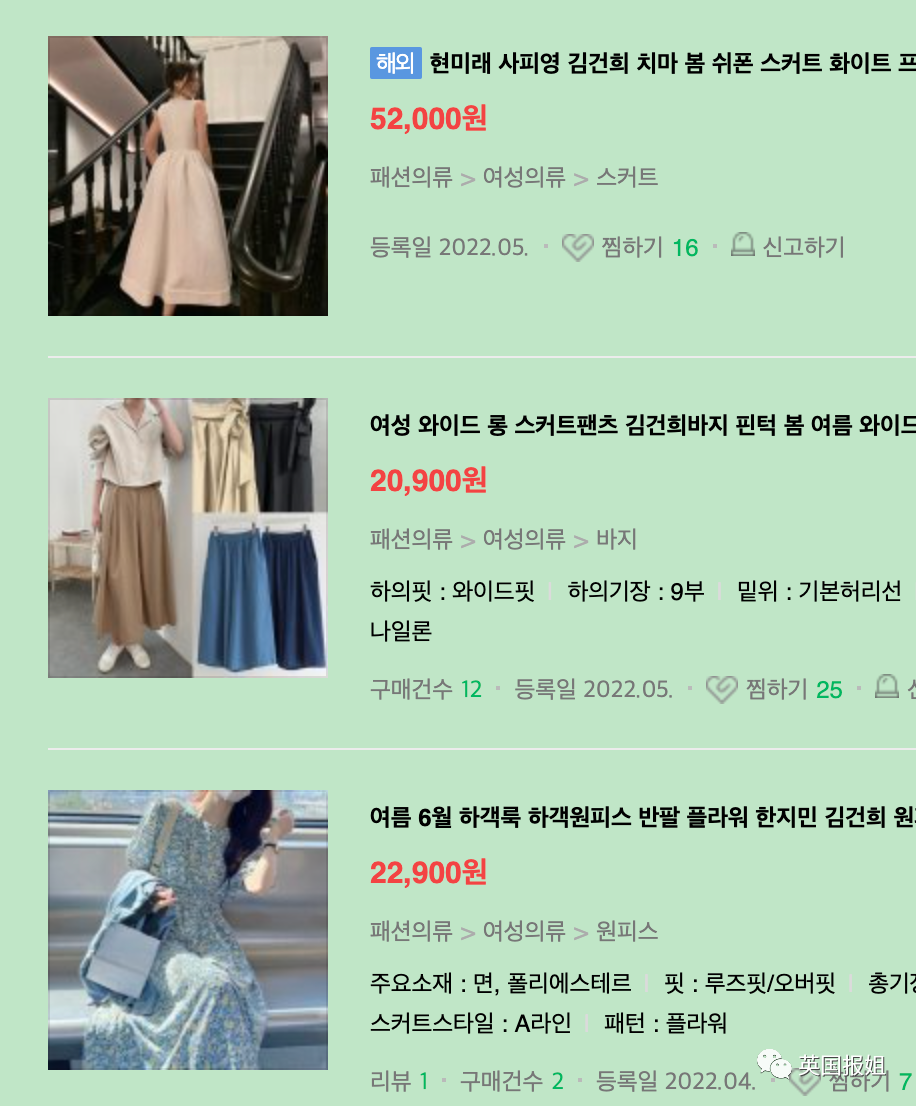This screenshot has height=1106, width=916.
Task: Open 바지 category under the 20,900원 item
Action: (x=617, y=540)
